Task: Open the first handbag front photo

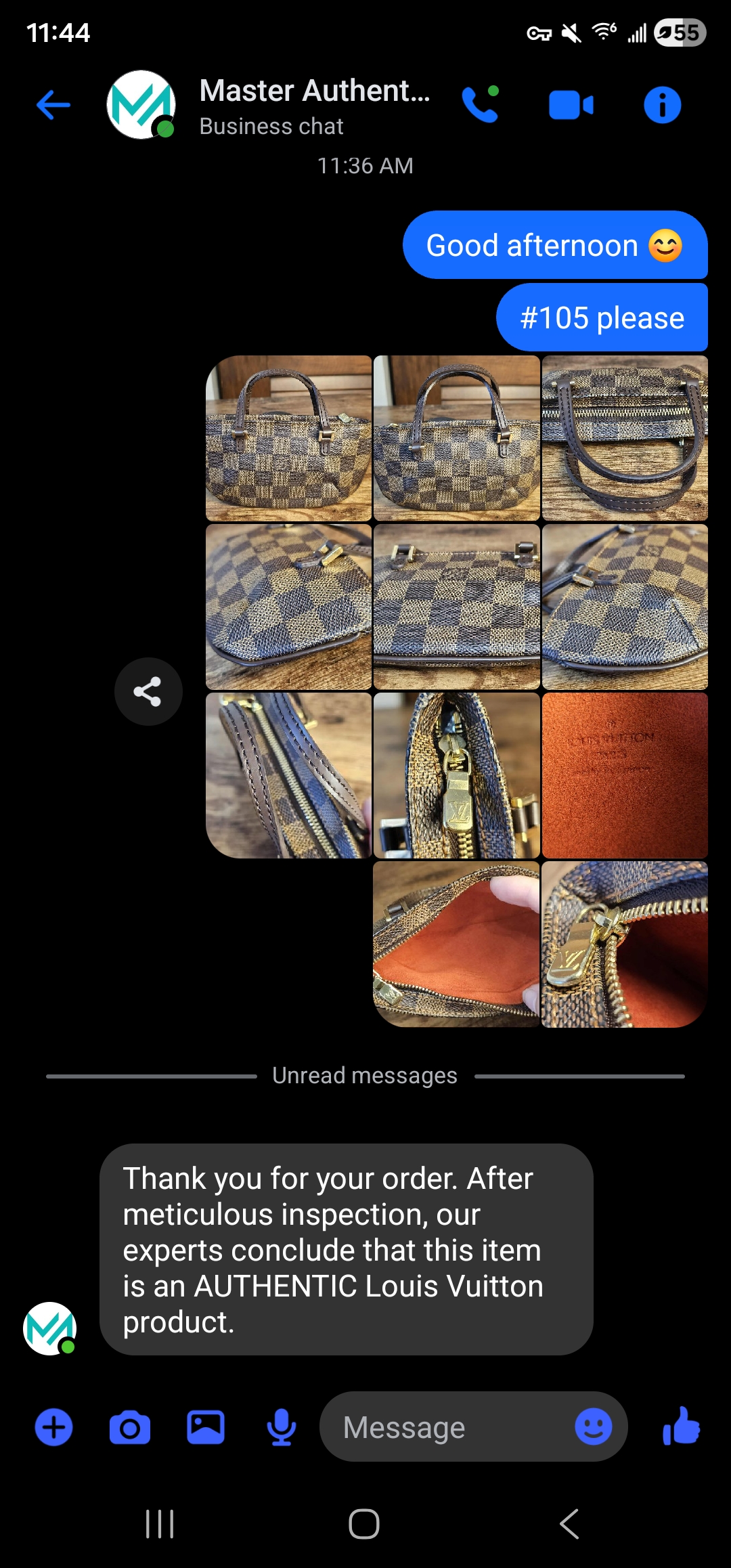Action: coord(289,438)
